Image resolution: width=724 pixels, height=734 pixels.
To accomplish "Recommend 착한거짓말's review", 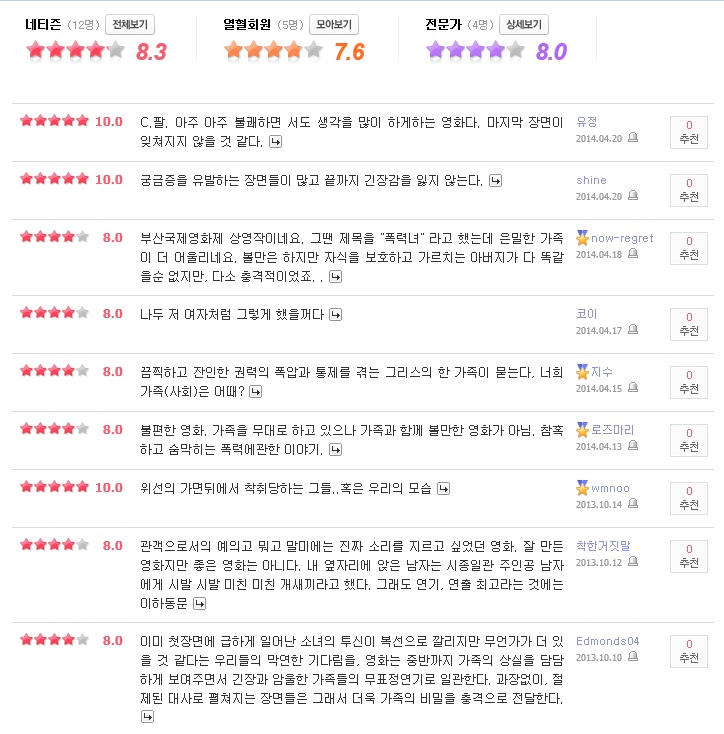I will point(689,555).
